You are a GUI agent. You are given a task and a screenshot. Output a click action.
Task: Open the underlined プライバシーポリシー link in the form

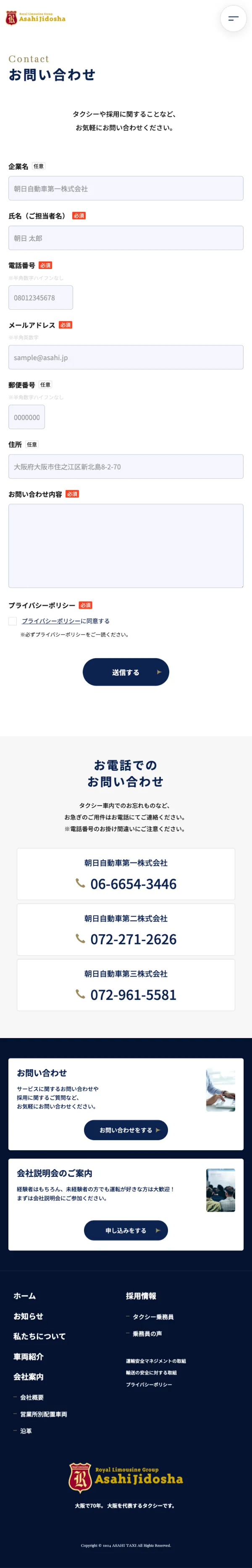click(x=51, y=621)
